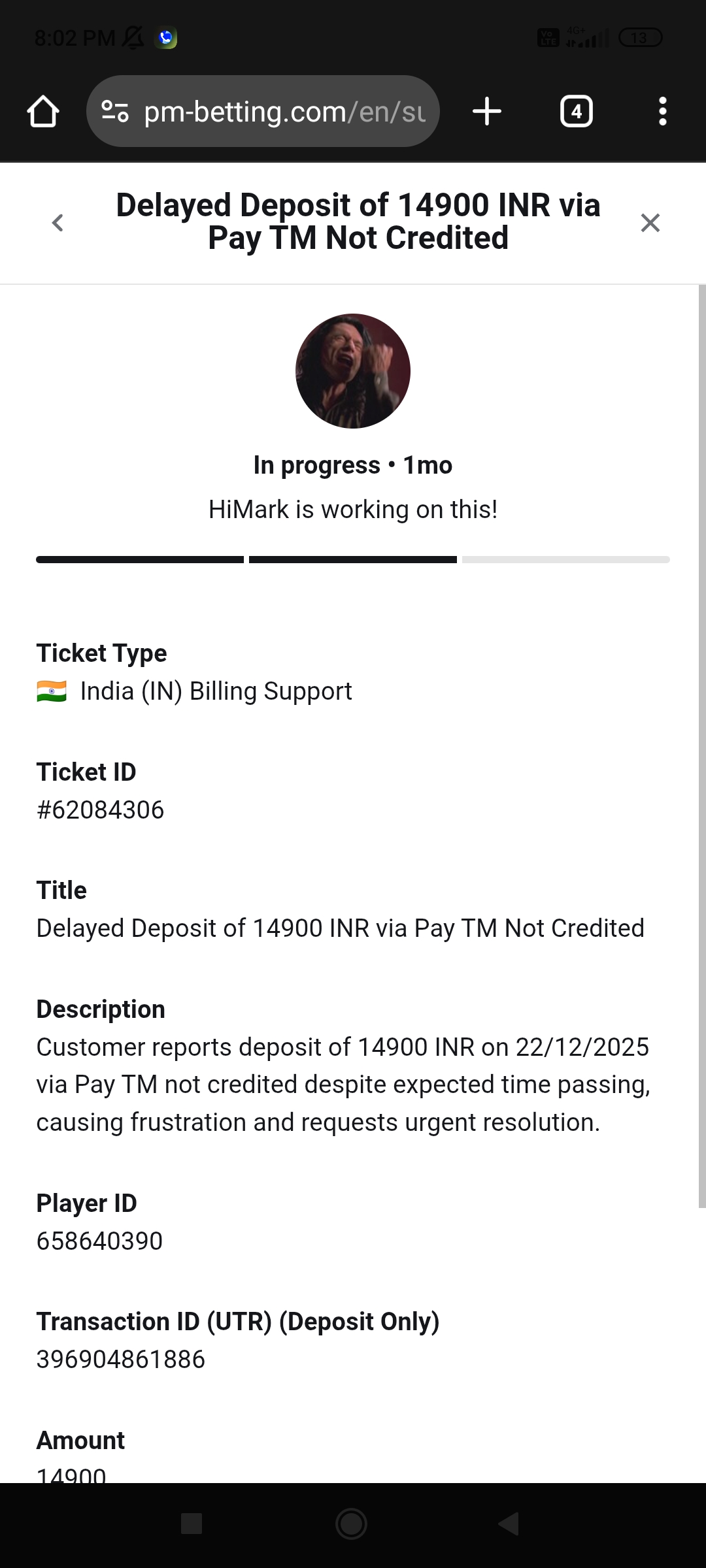Go to the system home screen
This screenshot has height=1568, width=706.
[x=351, y=1524]
